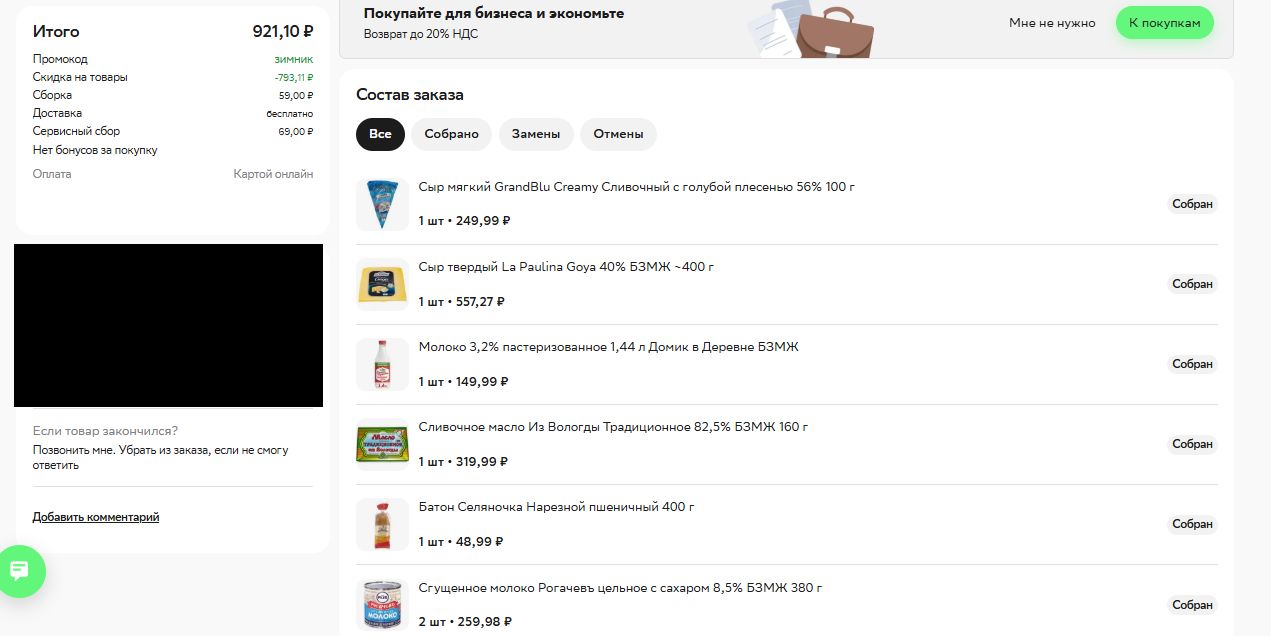Open Из Вологды butter item
Viewport: 1271px width, 636px height.
(x=613, y=427)
